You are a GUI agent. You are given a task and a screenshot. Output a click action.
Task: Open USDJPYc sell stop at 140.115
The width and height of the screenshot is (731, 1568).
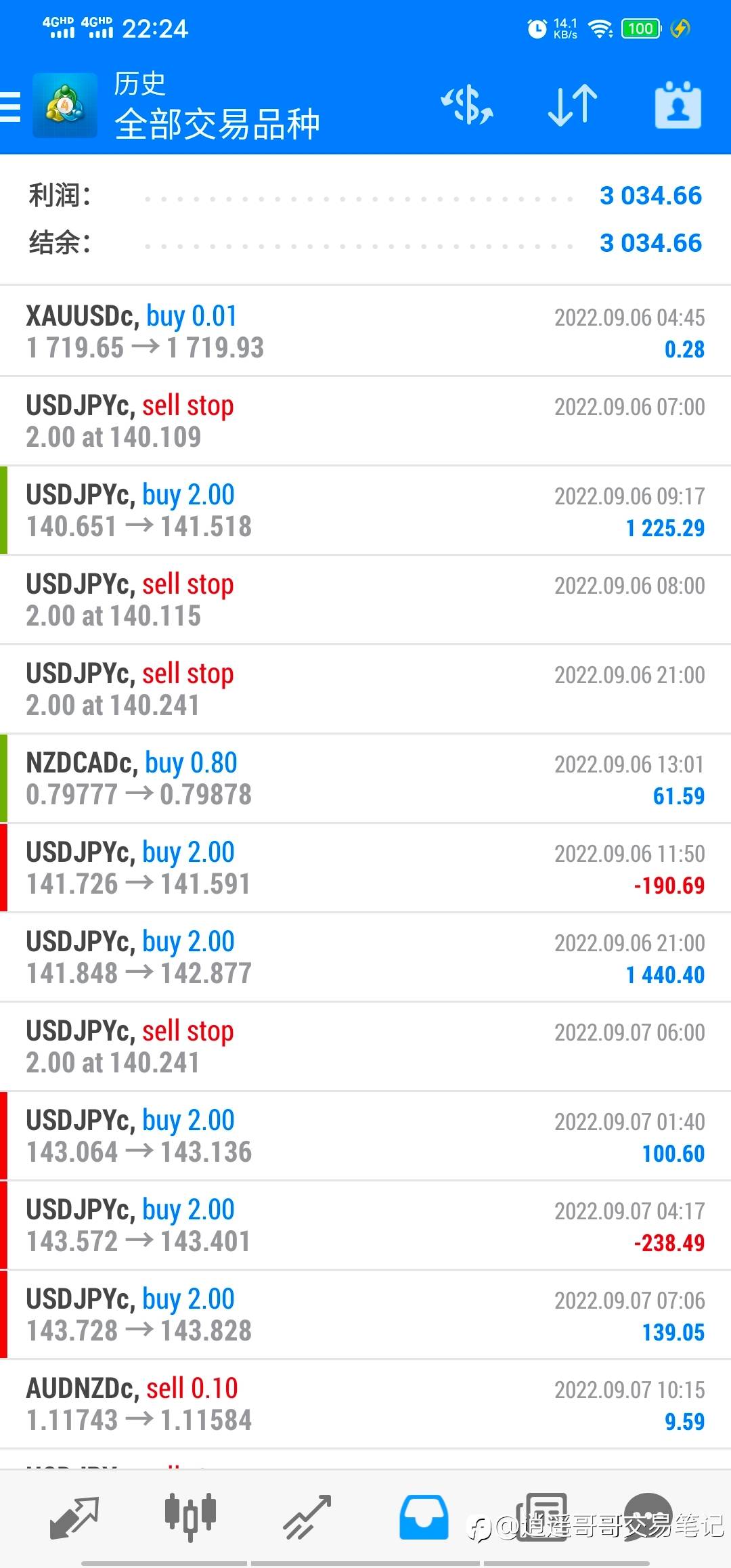pyautogui.click(x=365, y=600)
